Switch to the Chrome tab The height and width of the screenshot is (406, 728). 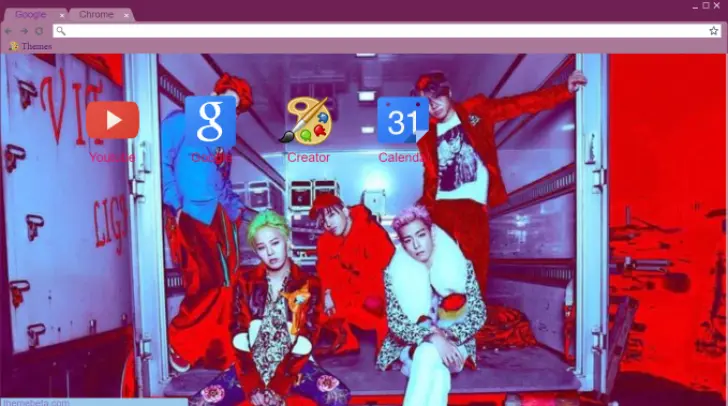coord(96,15)
